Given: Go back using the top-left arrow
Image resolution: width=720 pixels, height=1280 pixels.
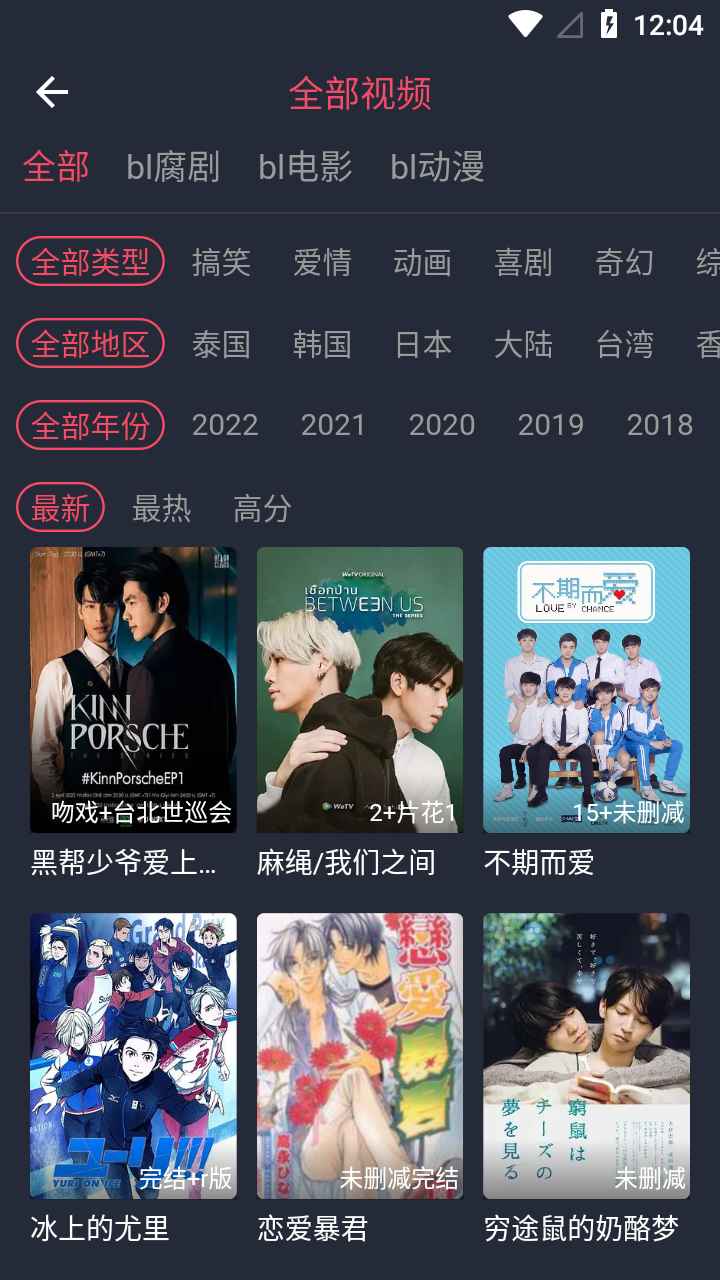Looking at the screenshot, I should tap(52, 93).
